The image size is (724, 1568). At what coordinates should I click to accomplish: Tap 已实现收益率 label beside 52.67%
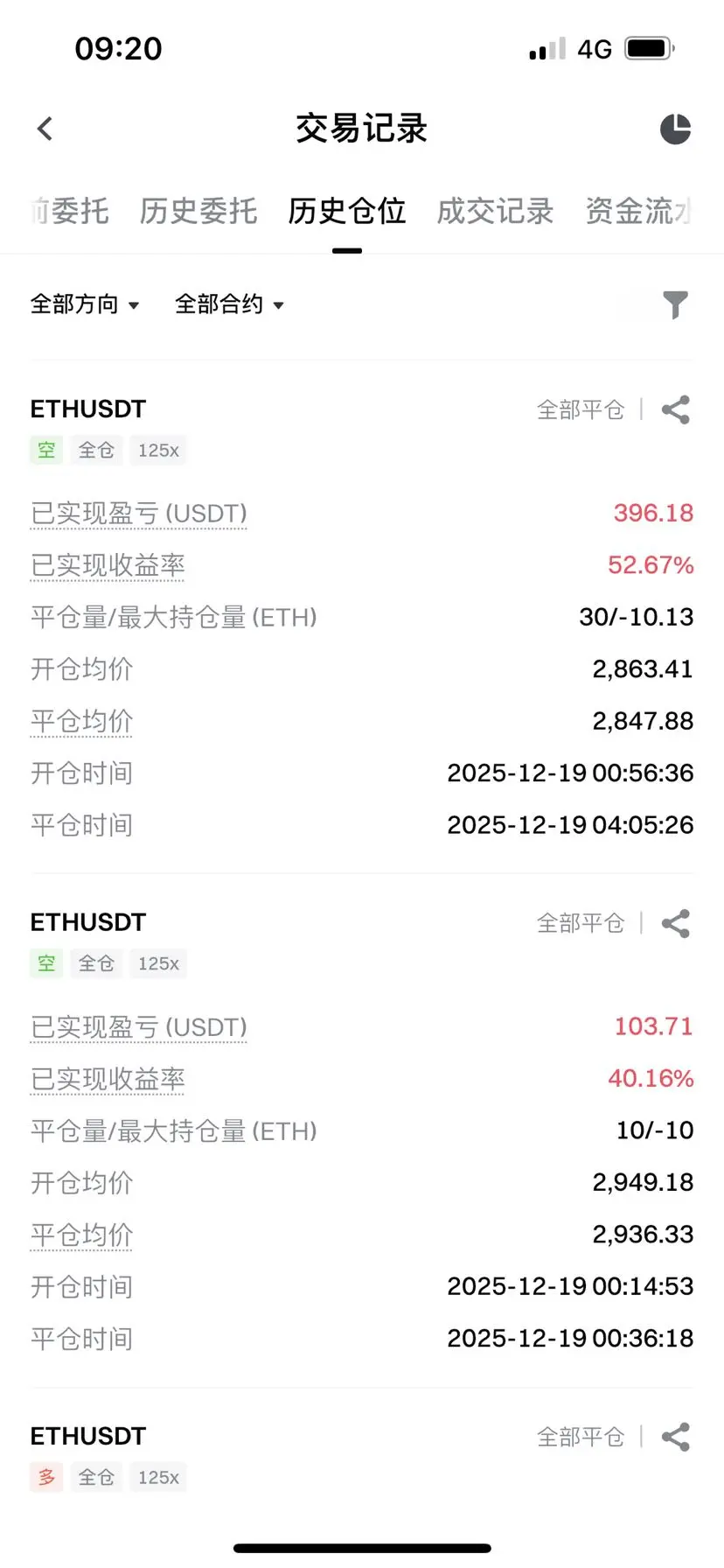coord(108,565)
